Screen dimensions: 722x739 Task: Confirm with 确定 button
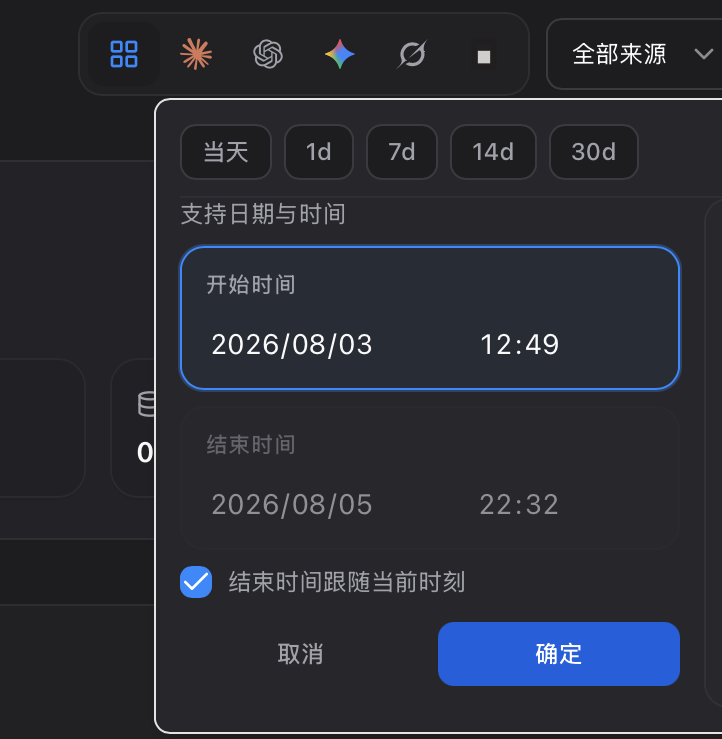click(558, 654)
